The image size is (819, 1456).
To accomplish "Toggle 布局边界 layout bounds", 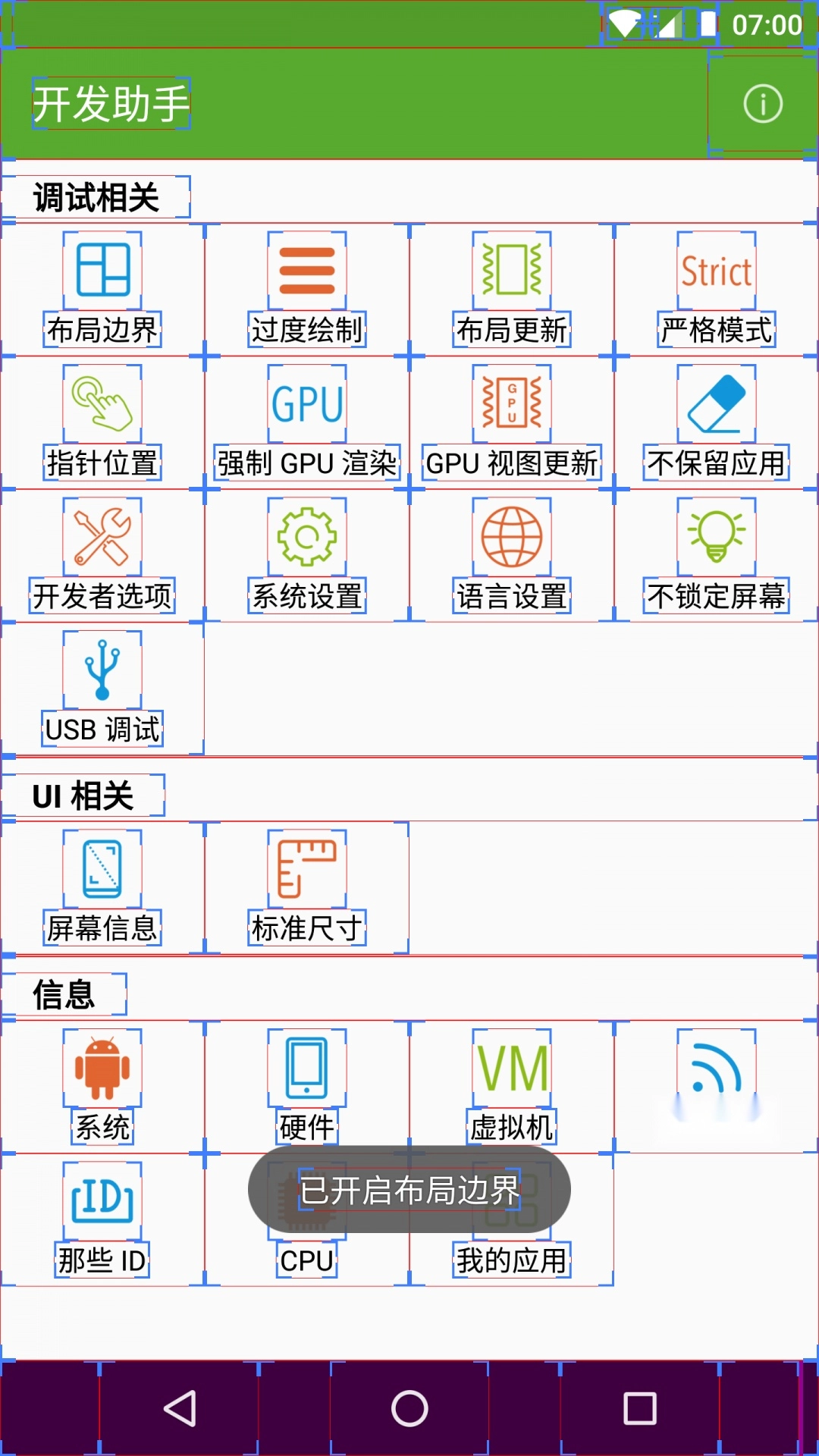I will [102, 290].
